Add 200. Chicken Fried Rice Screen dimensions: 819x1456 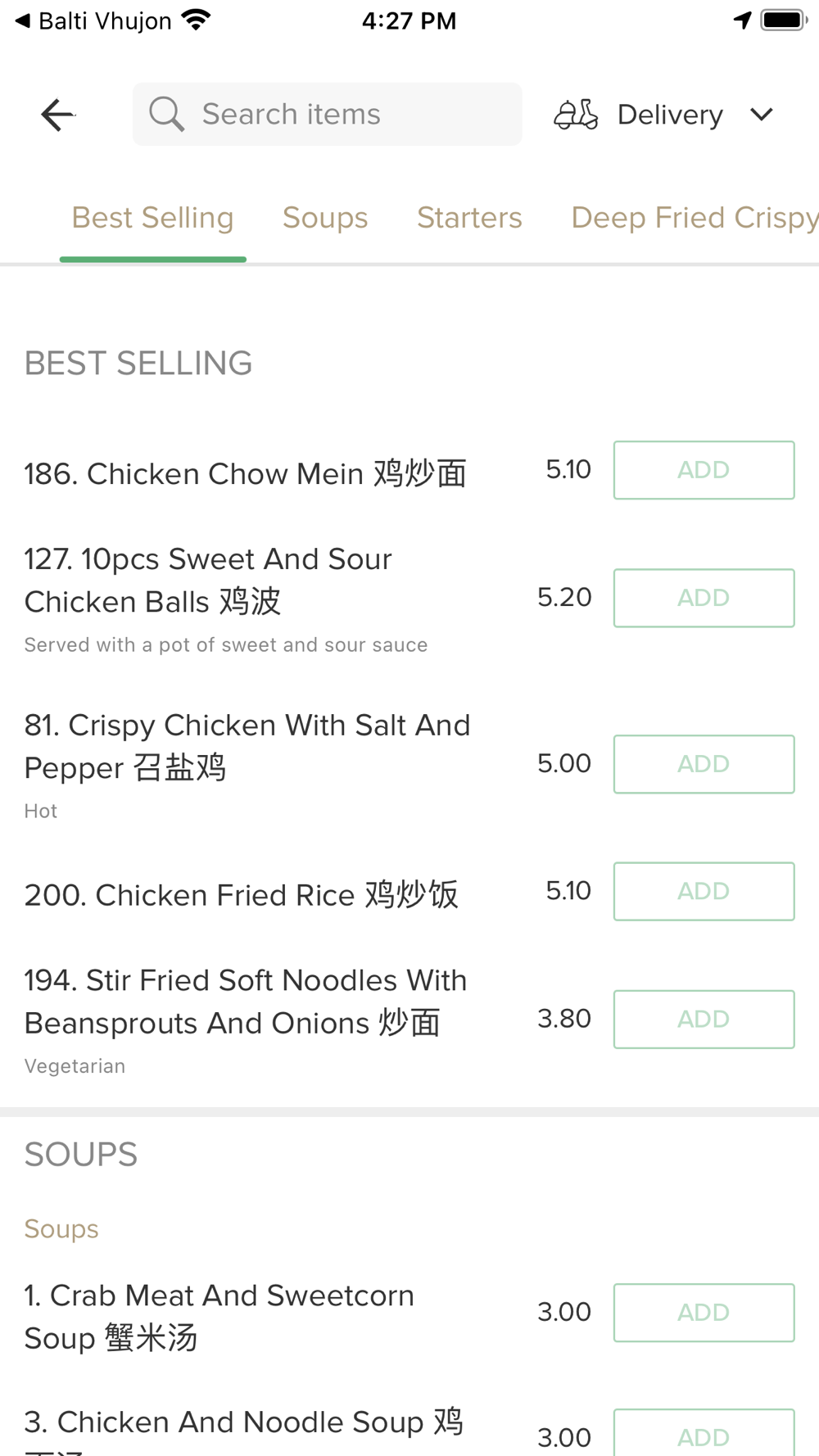(x=704, y=891)
